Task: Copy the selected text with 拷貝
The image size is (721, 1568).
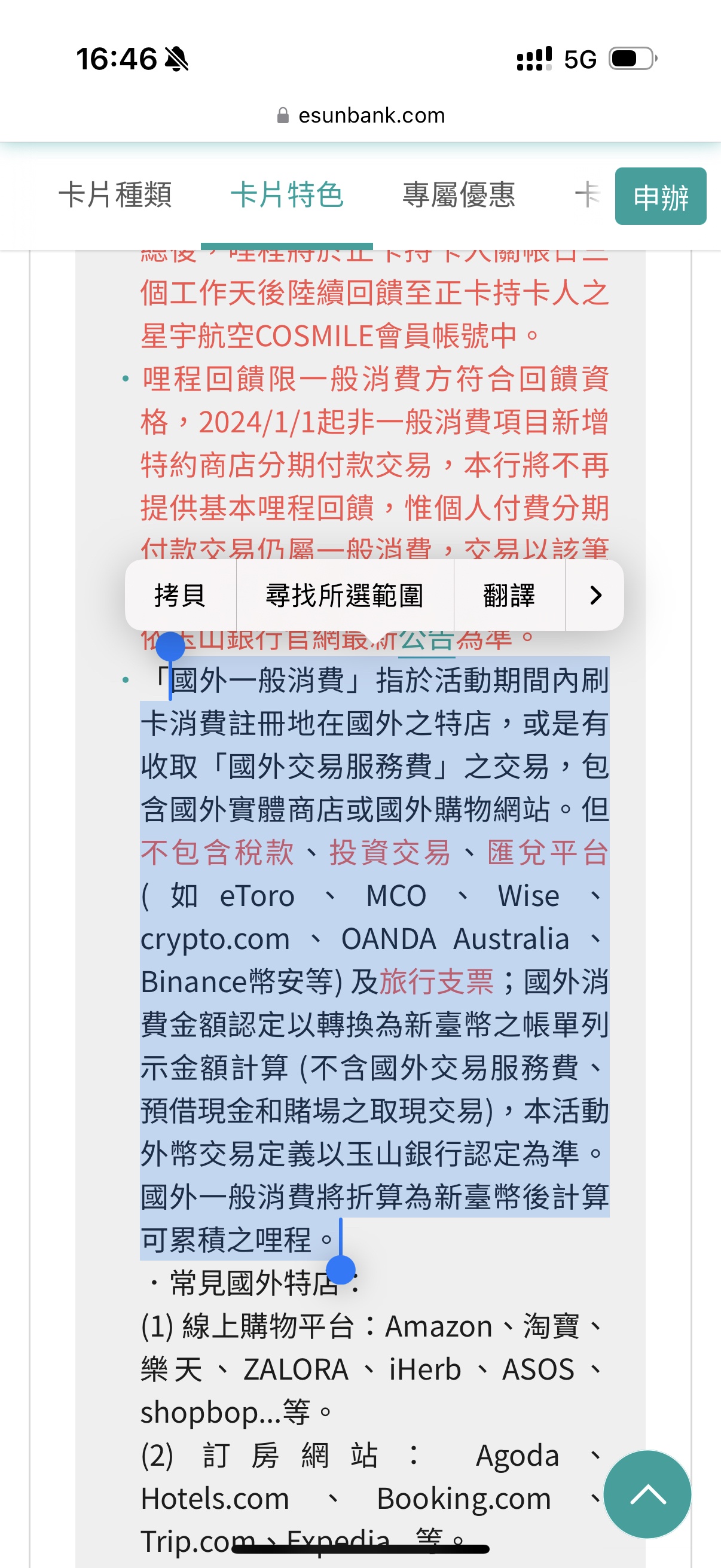Action: click(180, 594)
